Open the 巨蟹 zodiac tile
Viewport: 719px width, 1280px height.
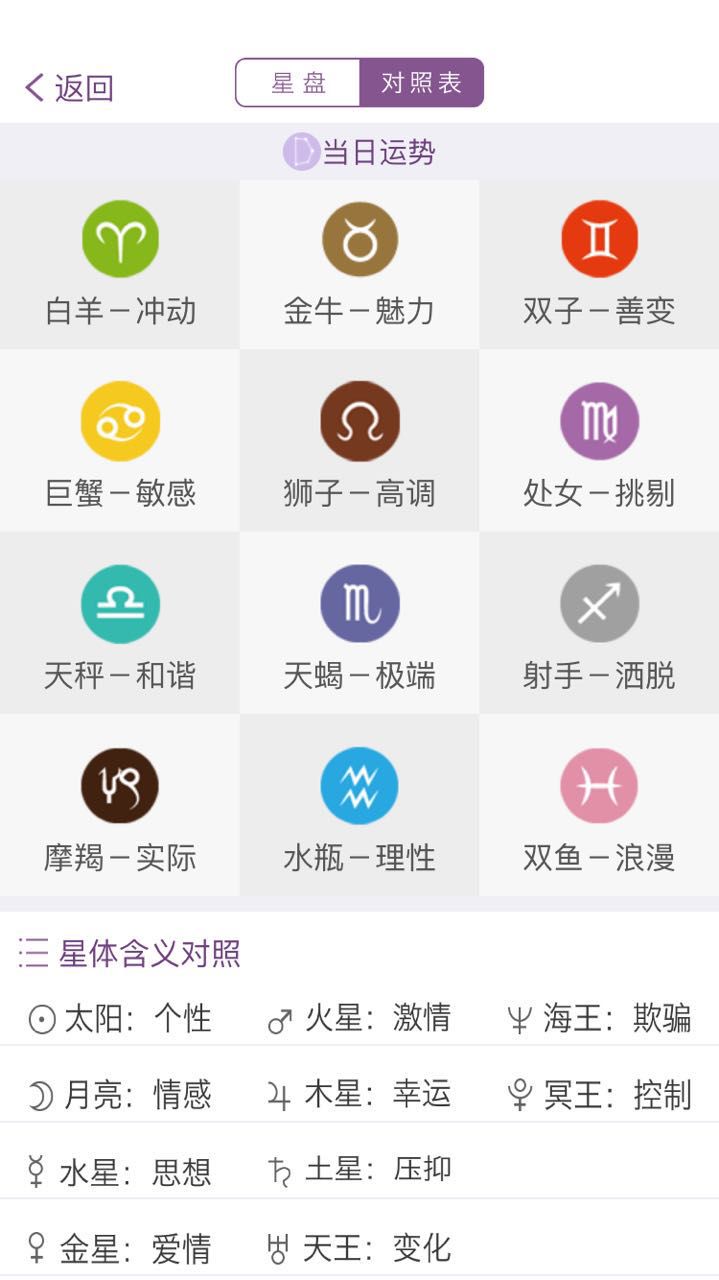[x=120, y=441]
